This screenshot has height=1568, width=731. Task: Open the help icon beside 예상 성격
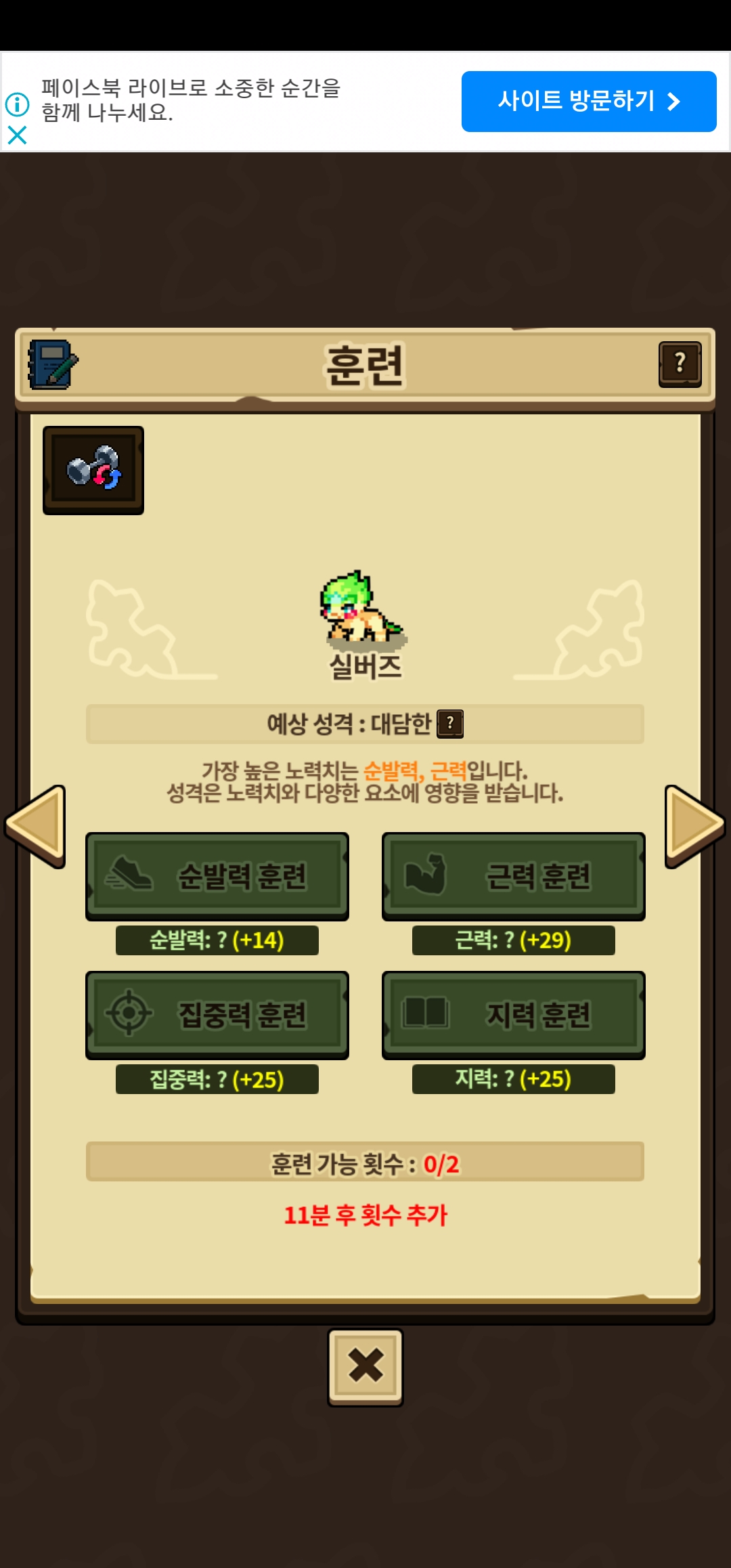(x=450, y=724)
